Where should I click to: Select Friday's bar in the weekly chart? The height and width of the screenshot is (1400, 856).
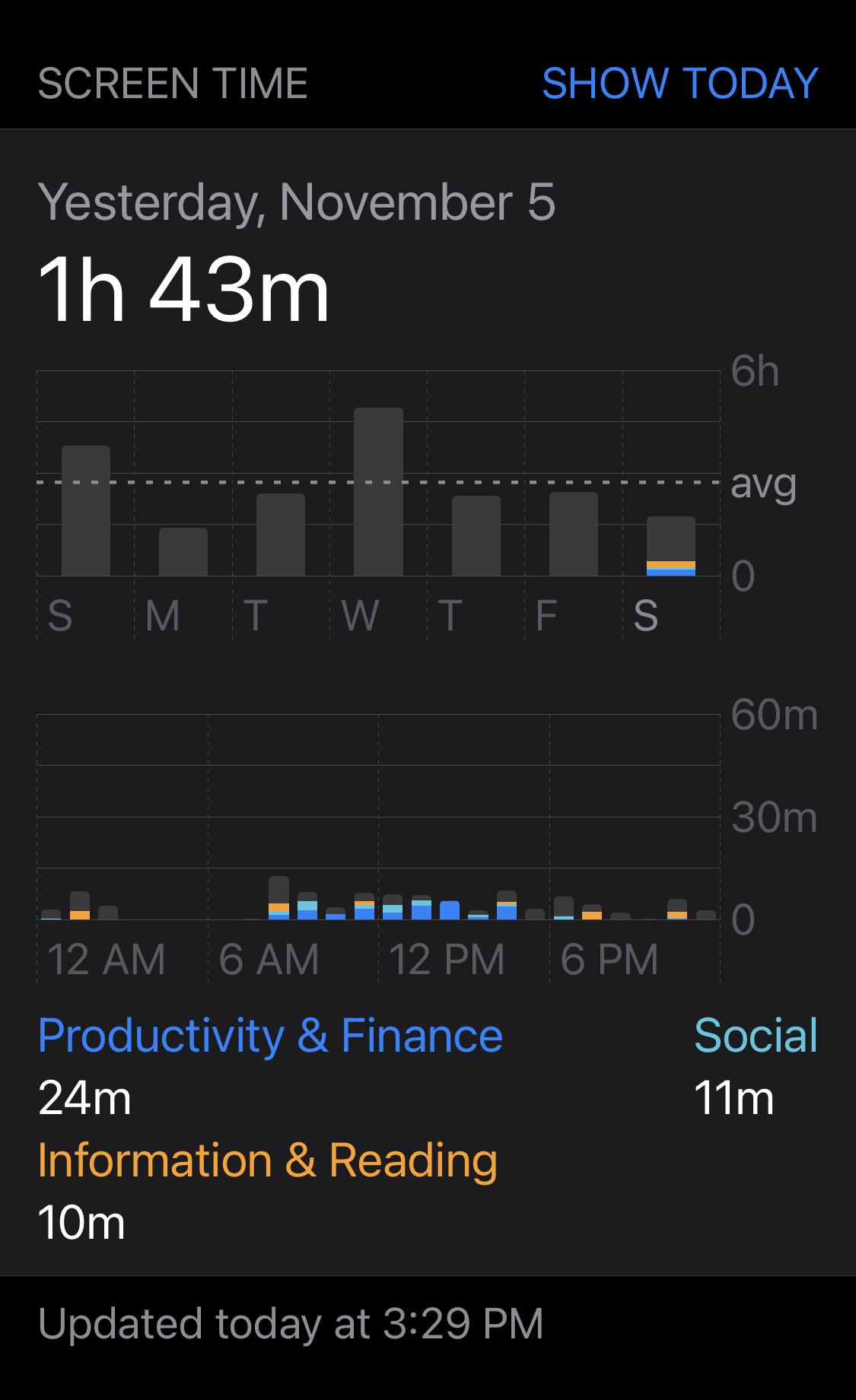573,534
